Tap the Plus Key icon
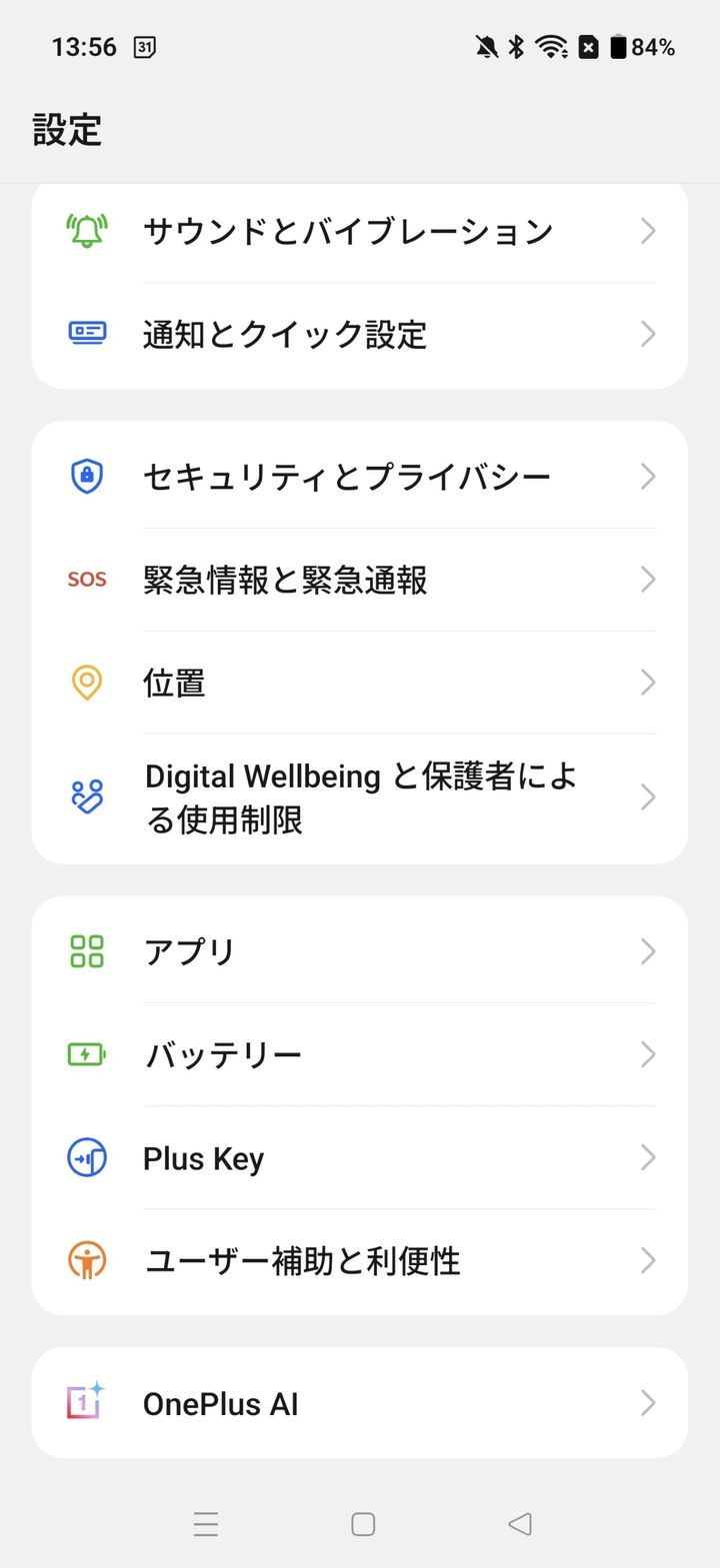Image resolution: width=720 pixels, height=1568 pixels. (85, 1158)
